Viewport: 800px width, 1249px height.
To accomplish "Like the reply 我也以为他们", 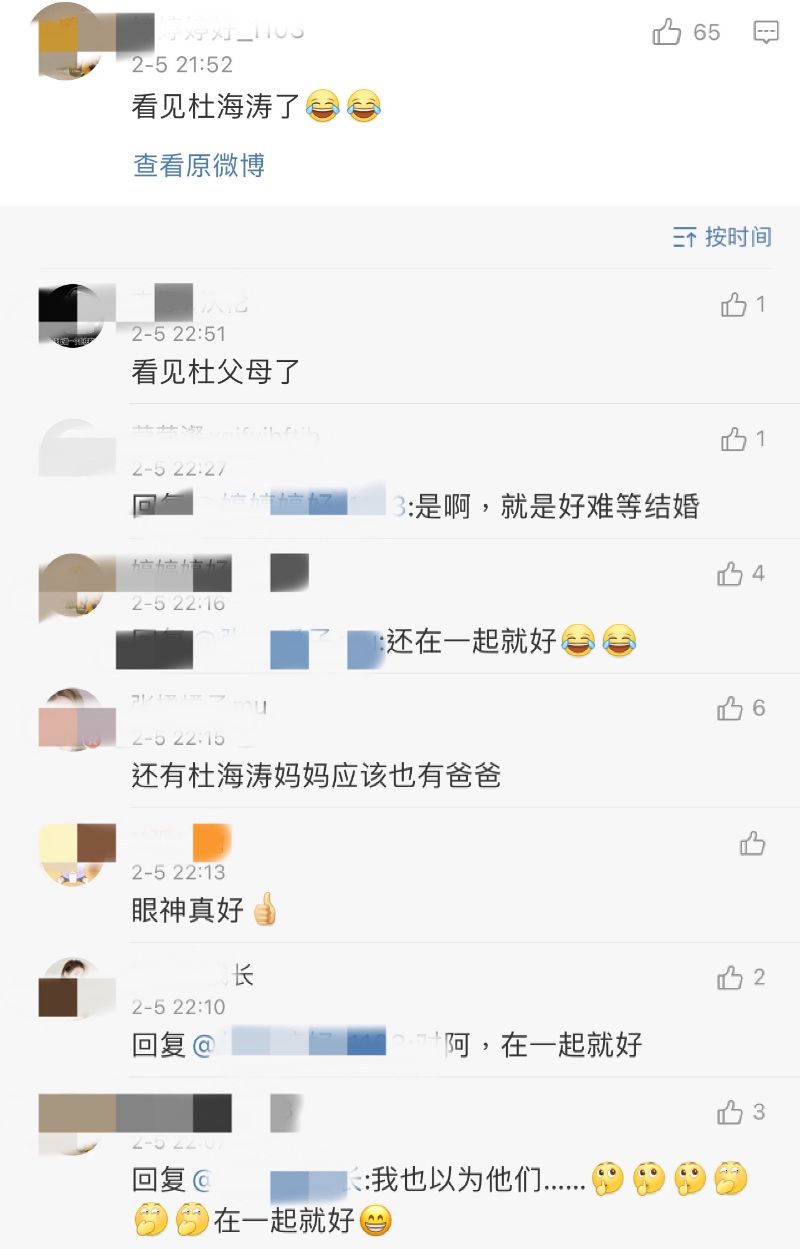I will pos(731,1112).
